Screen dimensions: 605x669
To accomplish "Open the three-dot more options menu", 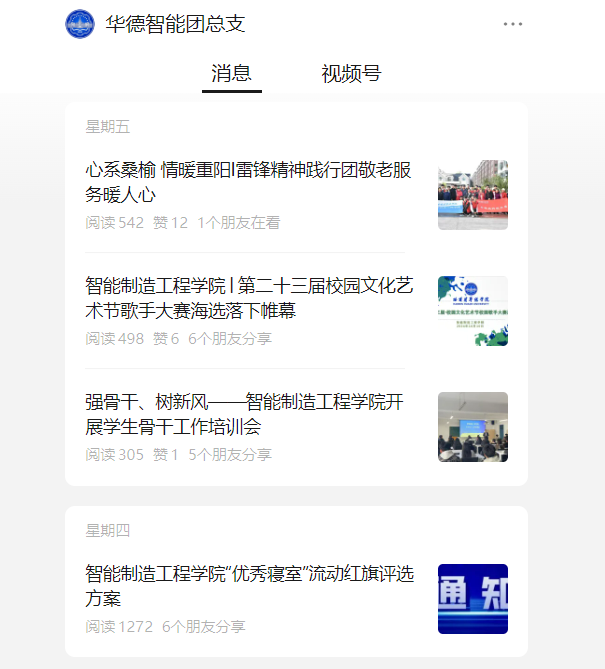I will [x=512, y=24].
